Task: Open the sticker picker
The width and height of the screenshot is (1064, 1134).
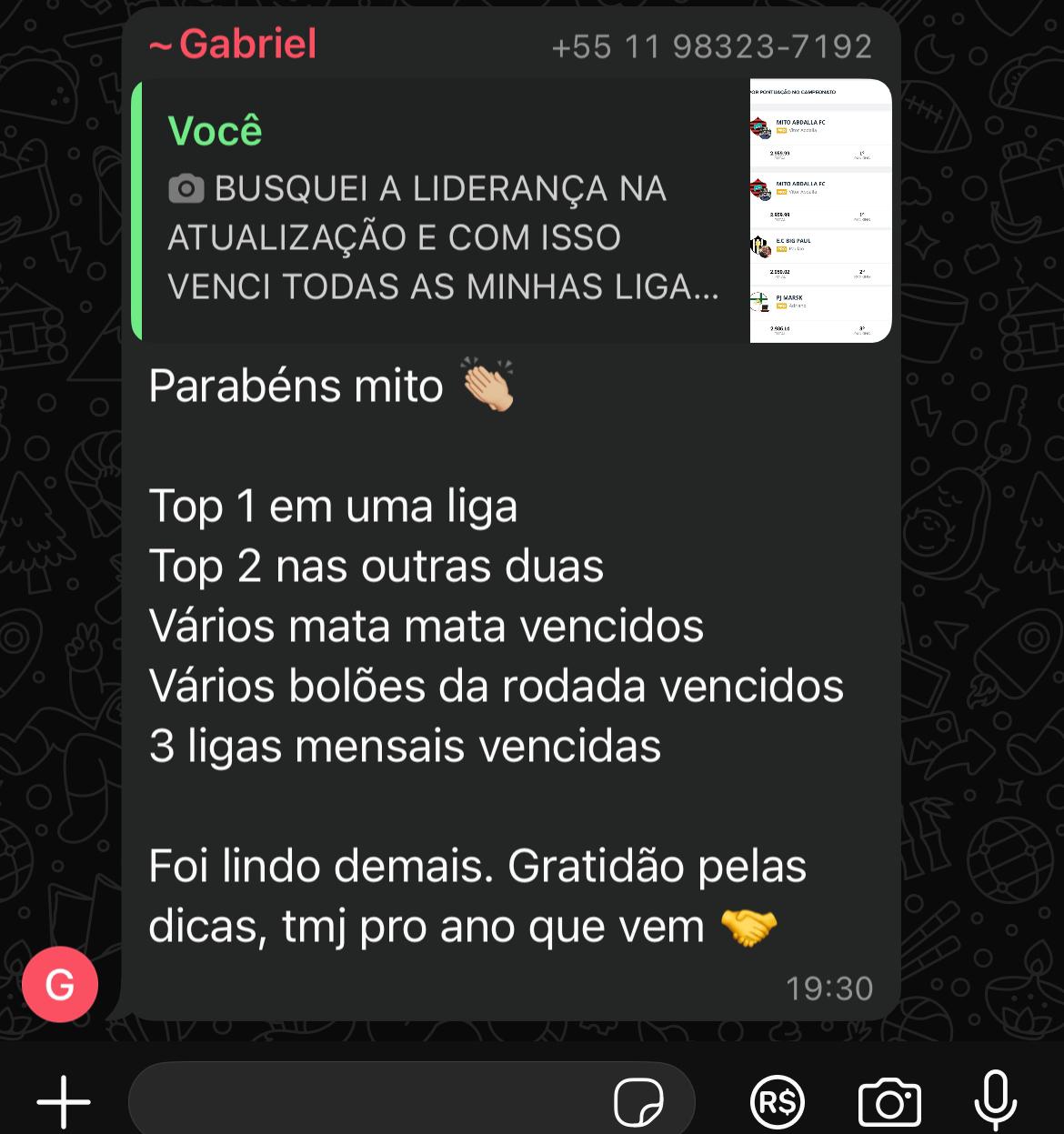Action: pyautogui.click(x=638, y=1102)
